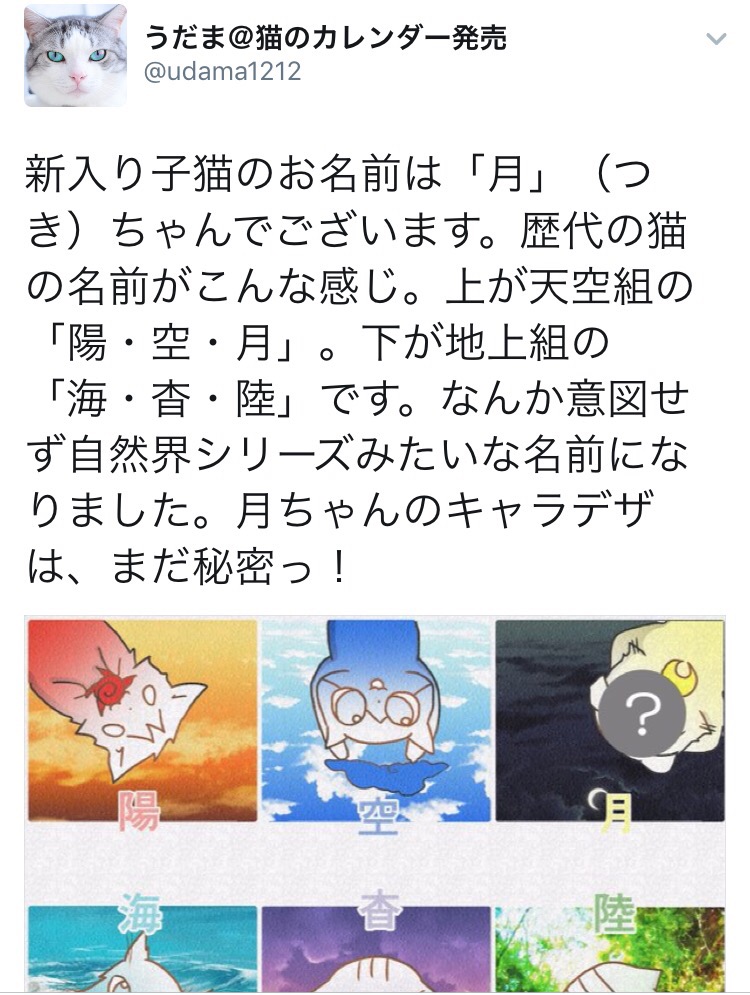Open うだま's profile avatar

pos(75,55)
